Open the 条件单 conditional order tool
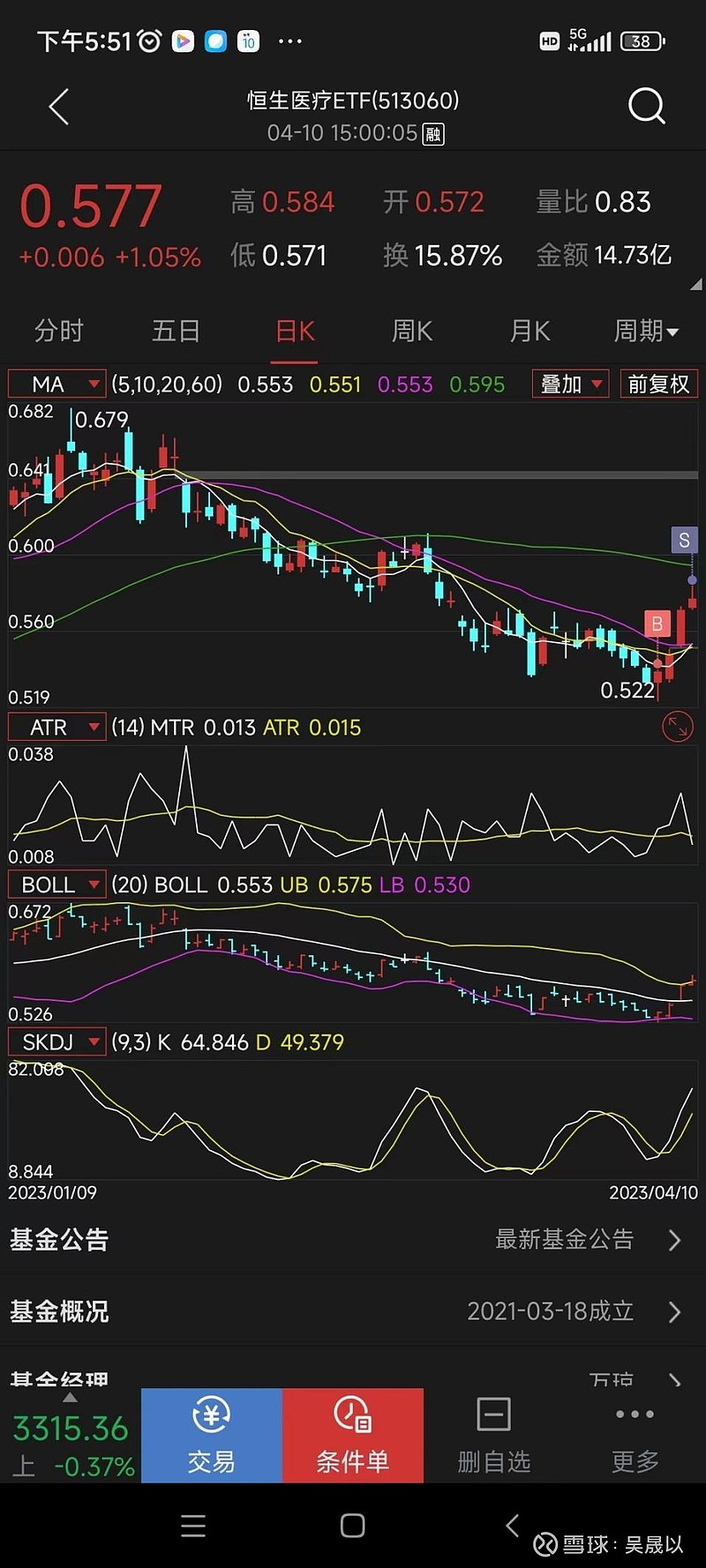The width and height of the screenshot is (706, 1568). point(352,1435)
